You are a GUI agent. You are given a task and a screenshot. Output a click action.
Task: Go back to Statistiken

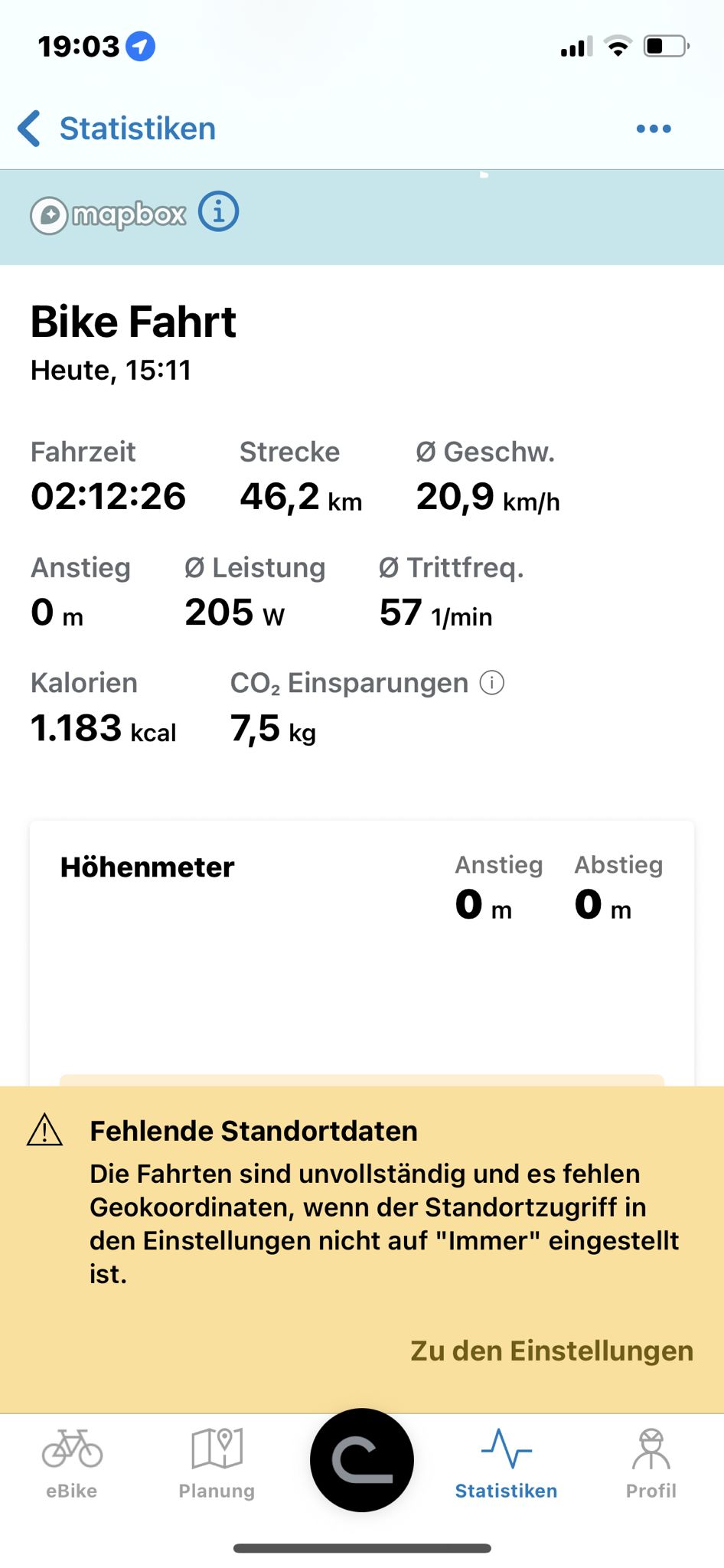pyautogui.click(x=117, y=129)
